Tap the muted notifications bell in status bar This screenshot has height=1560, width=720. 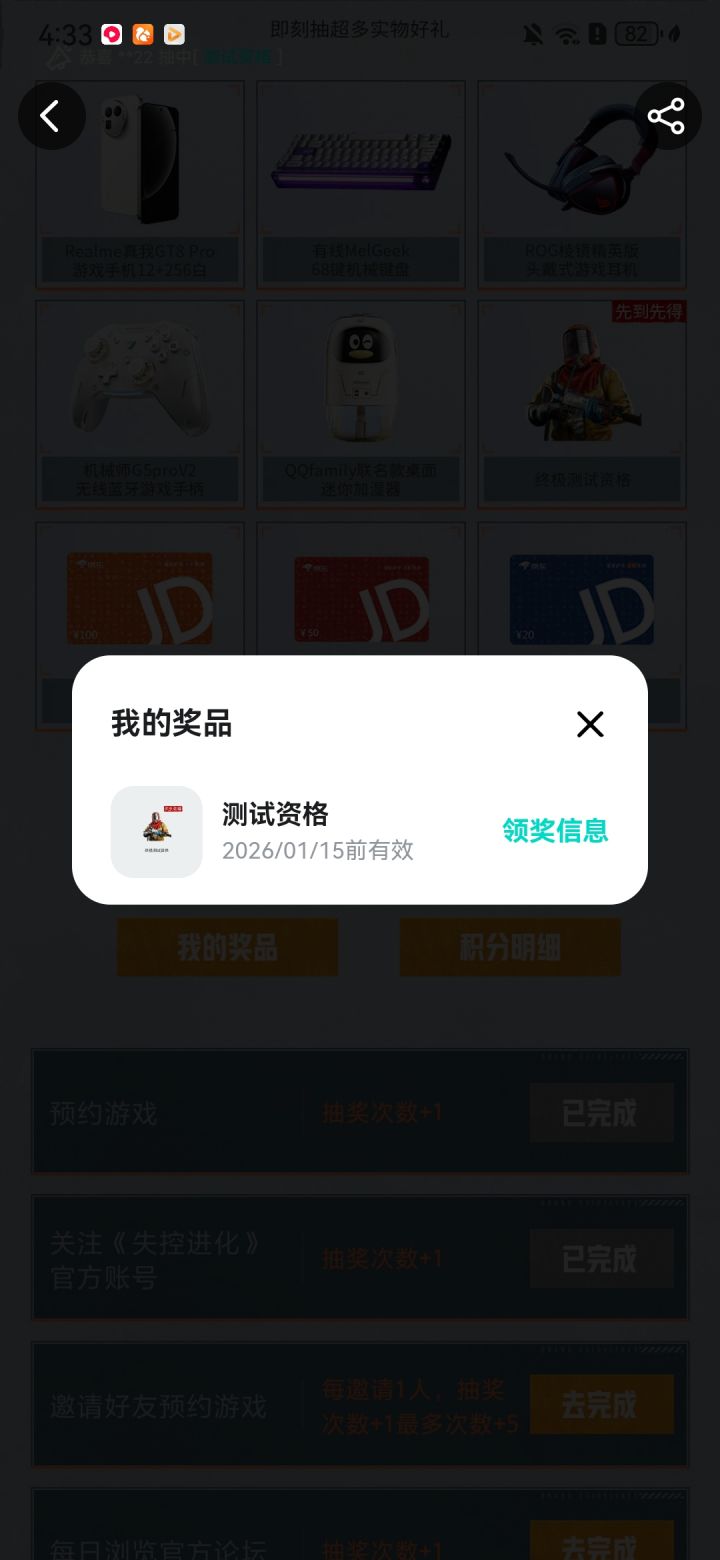(533, 33)
